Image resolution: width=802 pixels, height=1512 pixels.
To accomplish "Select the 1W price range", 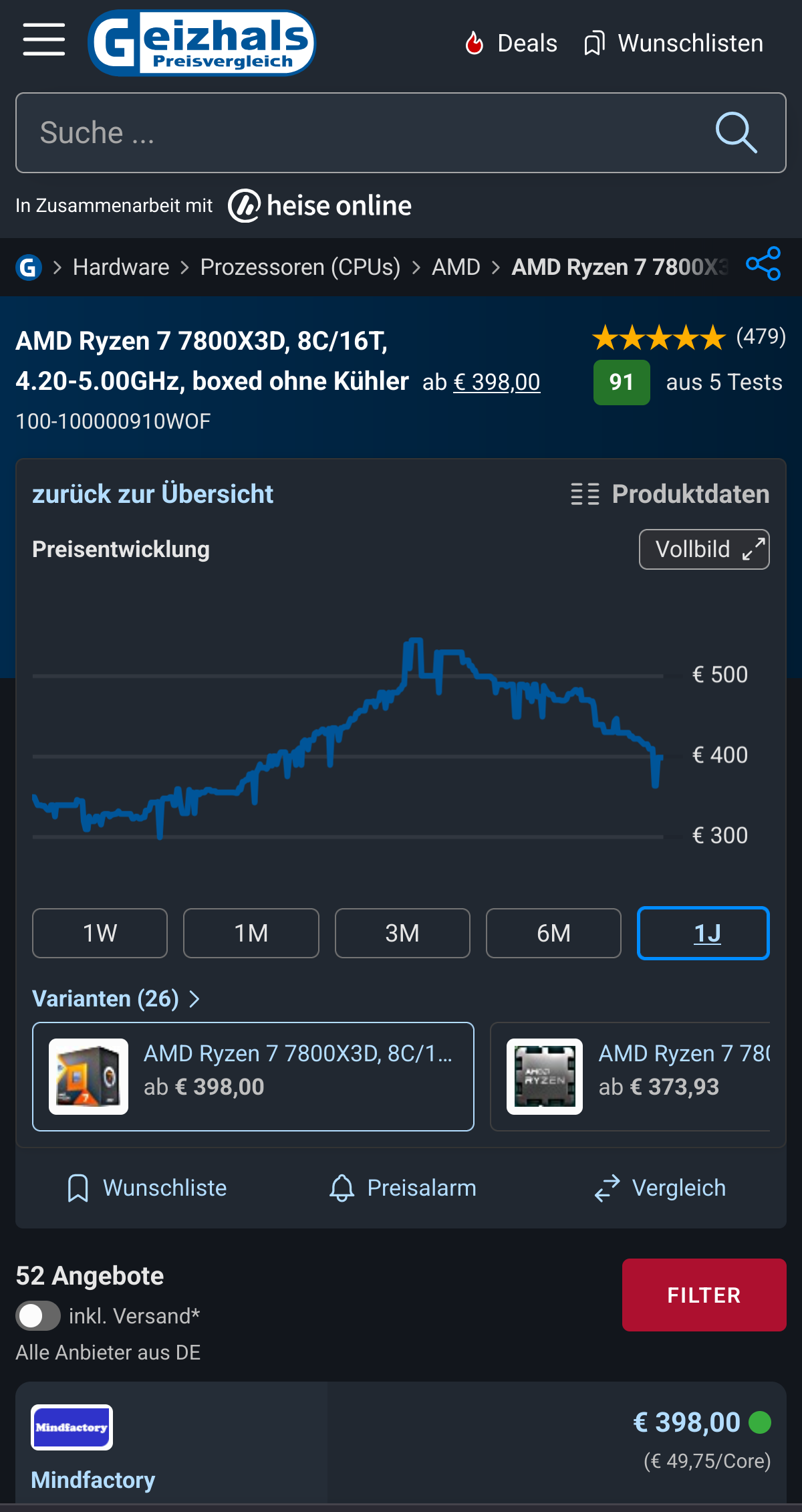I will [100, 933].
